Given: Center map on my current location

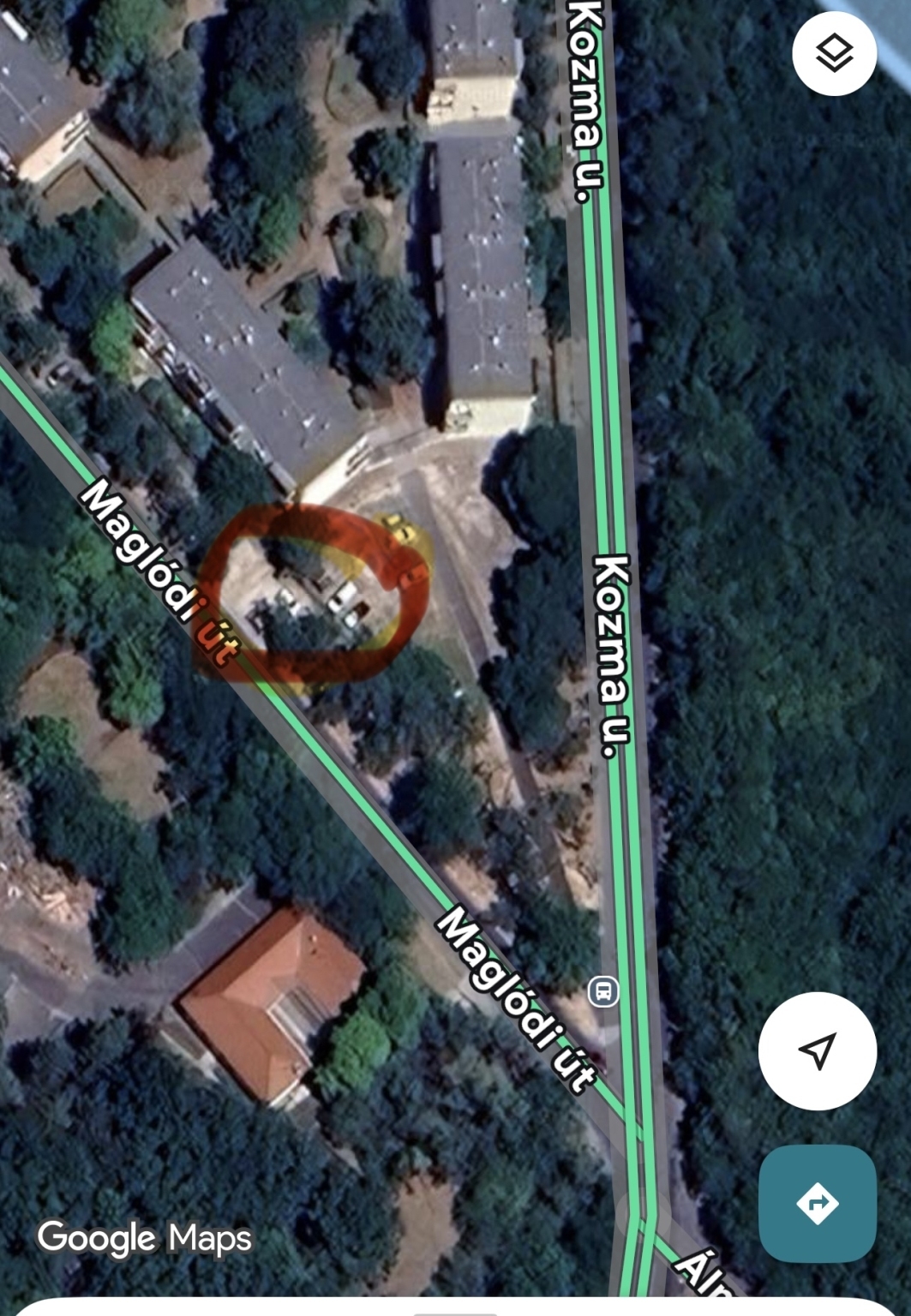Looking at the screenshot, I should click(817, 1050).
